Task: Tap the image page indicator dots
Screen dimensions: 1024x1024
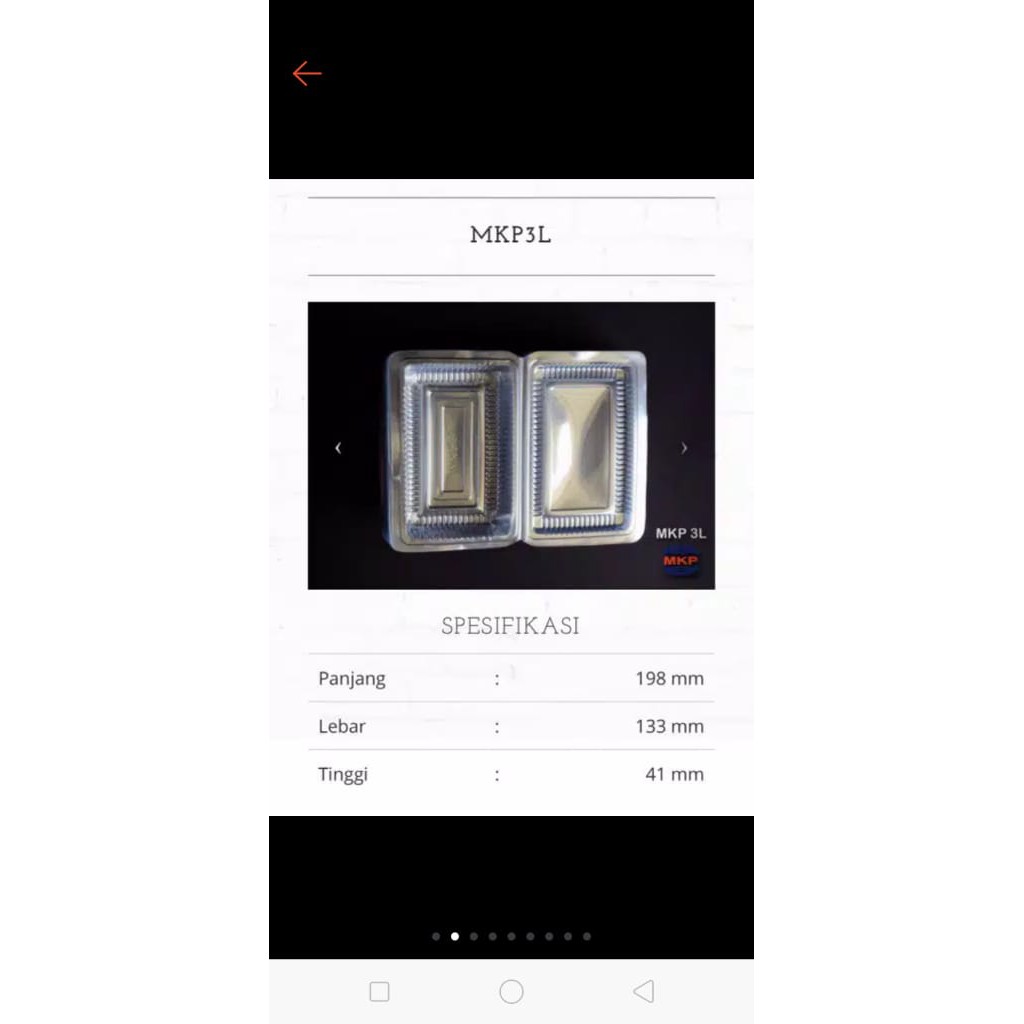Action: pos(511,937)
